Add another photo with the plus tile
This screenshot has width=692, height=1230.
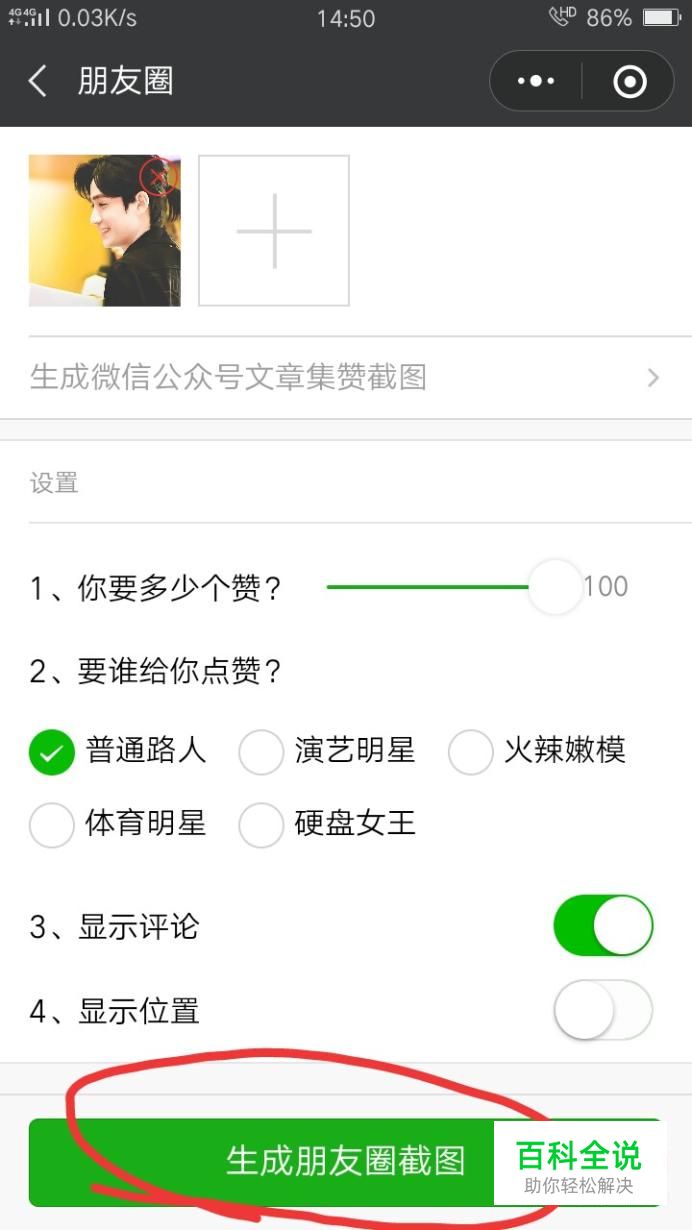pos(274,231)
